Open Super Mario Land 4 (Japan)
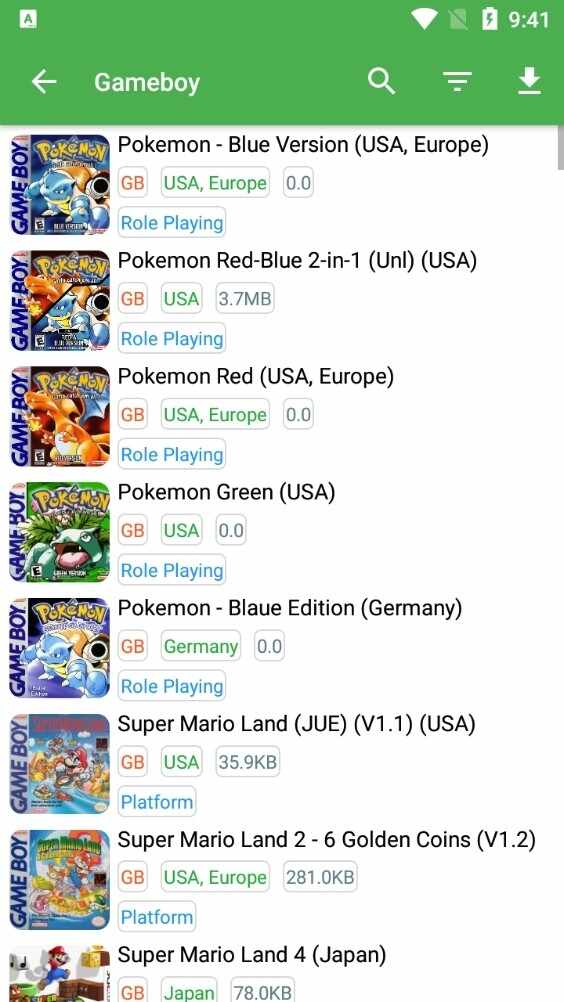The image size is (564, 1002). click(x=282, y=971)
